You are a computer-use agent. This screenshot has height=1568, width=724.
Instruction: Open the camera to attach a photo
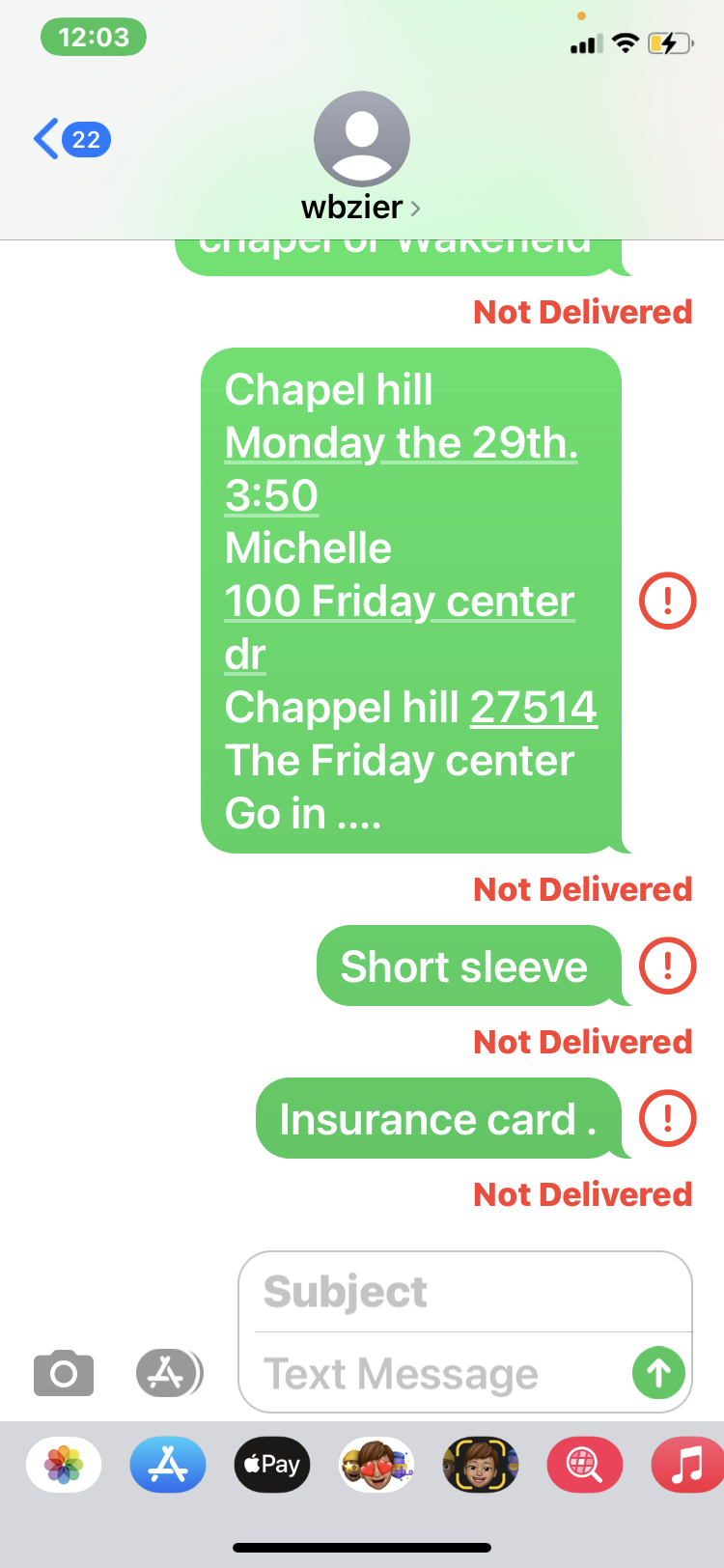click(64, 1373)
